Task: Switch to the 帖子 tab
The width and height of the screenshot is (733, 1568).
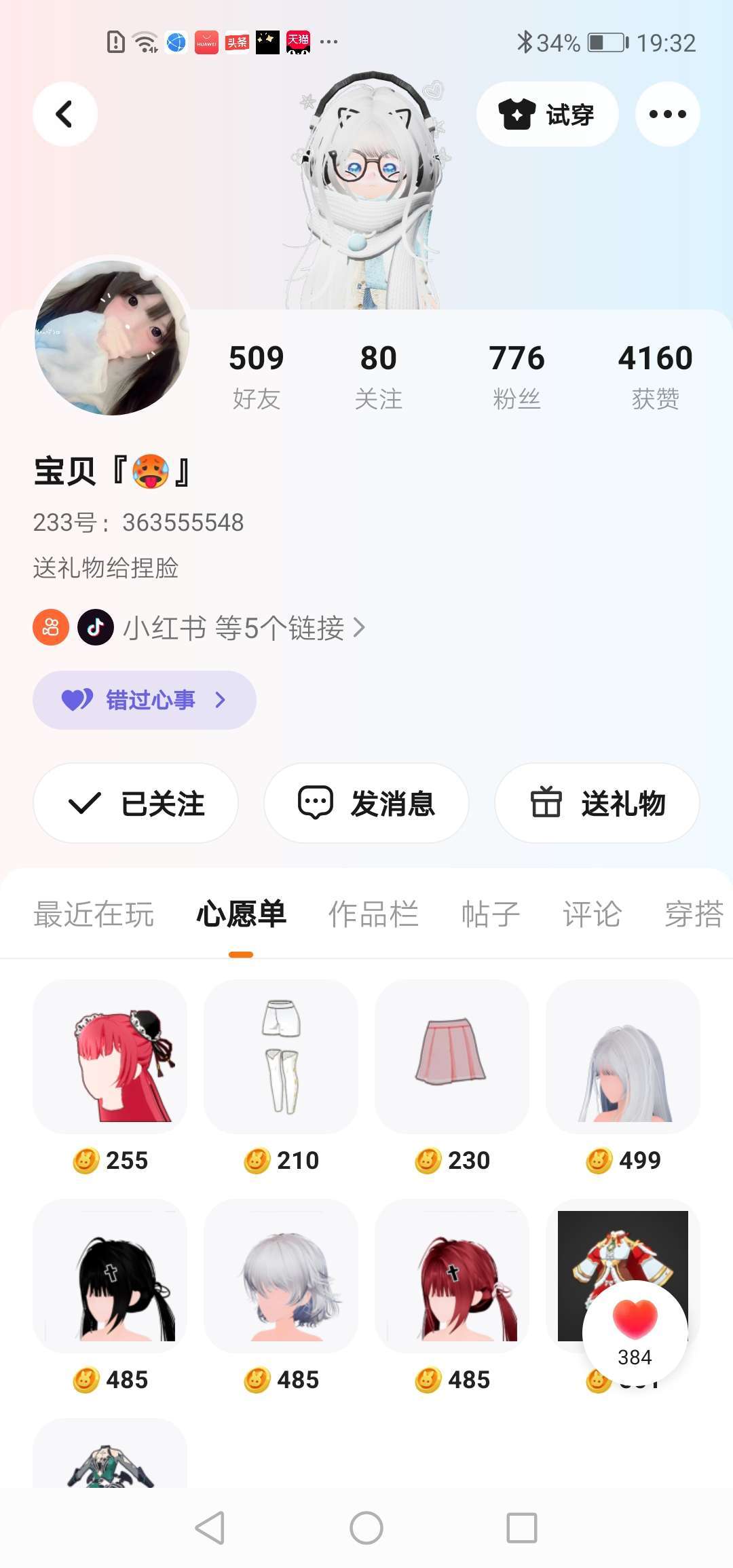Action: point(490,914)
